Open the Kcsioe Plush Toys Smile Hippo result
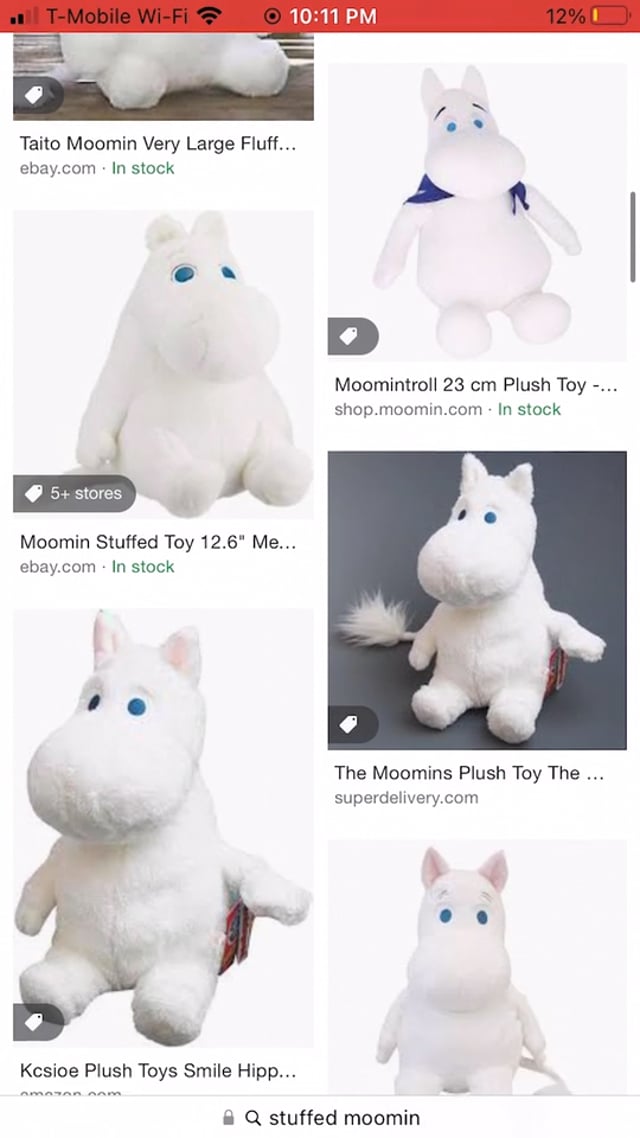 click(x=157, y=1071)
